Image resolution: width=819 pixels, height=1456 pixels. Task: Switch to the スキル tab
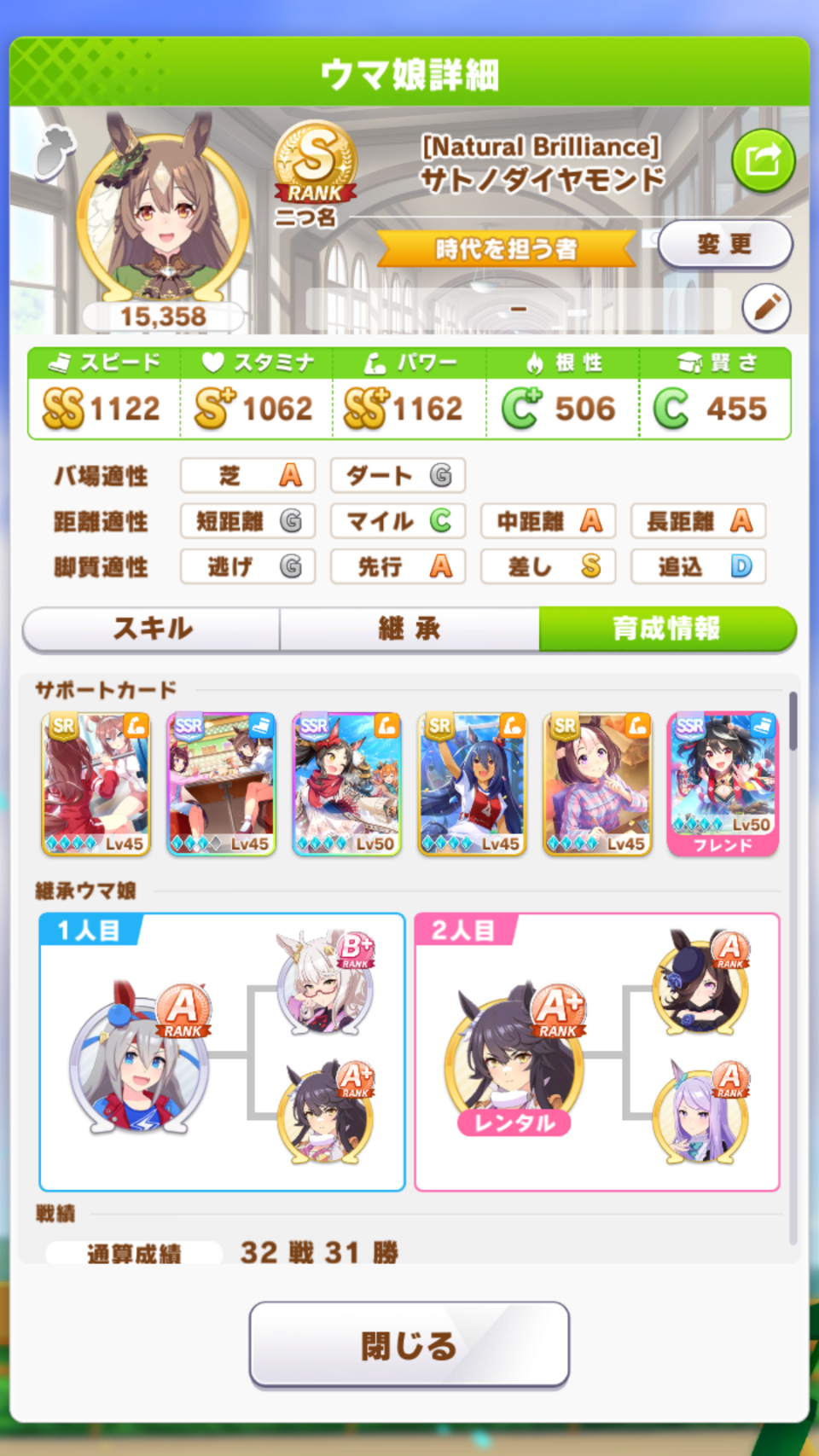pyautogui.click(x=153, y=629)
